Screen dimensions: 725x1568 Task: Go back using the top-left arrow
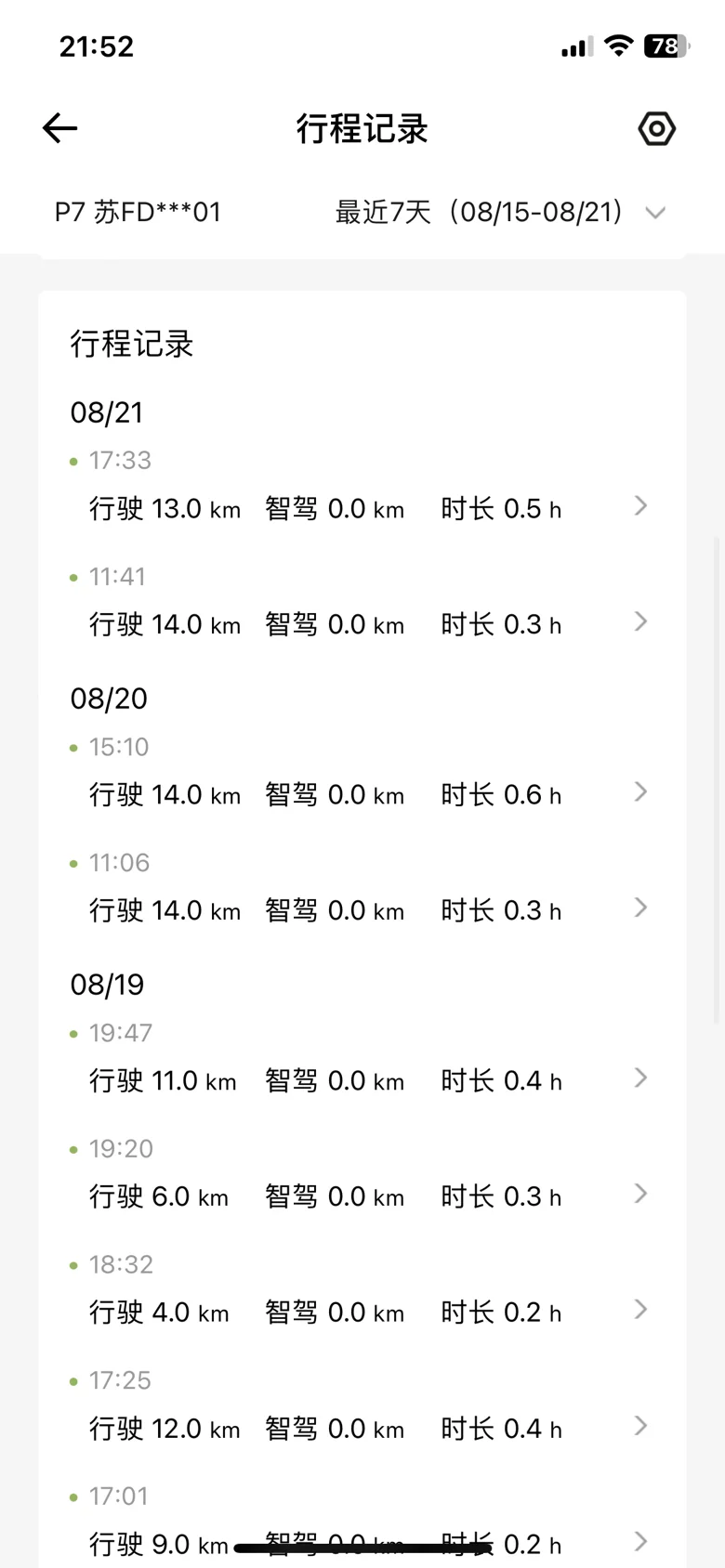[59, 128]
